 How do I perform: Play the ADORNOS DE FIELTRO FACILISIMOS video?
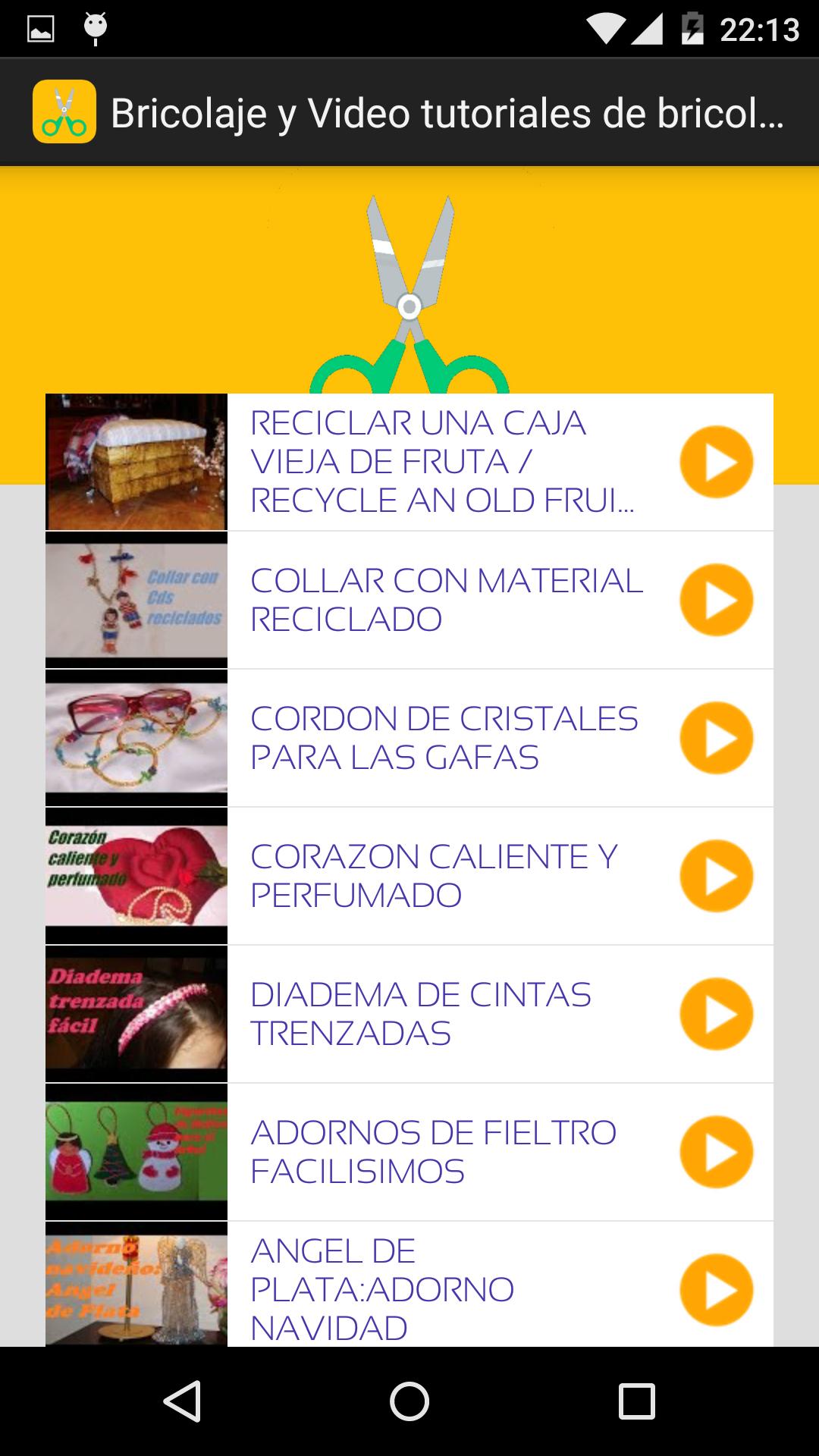(717, 1151)
